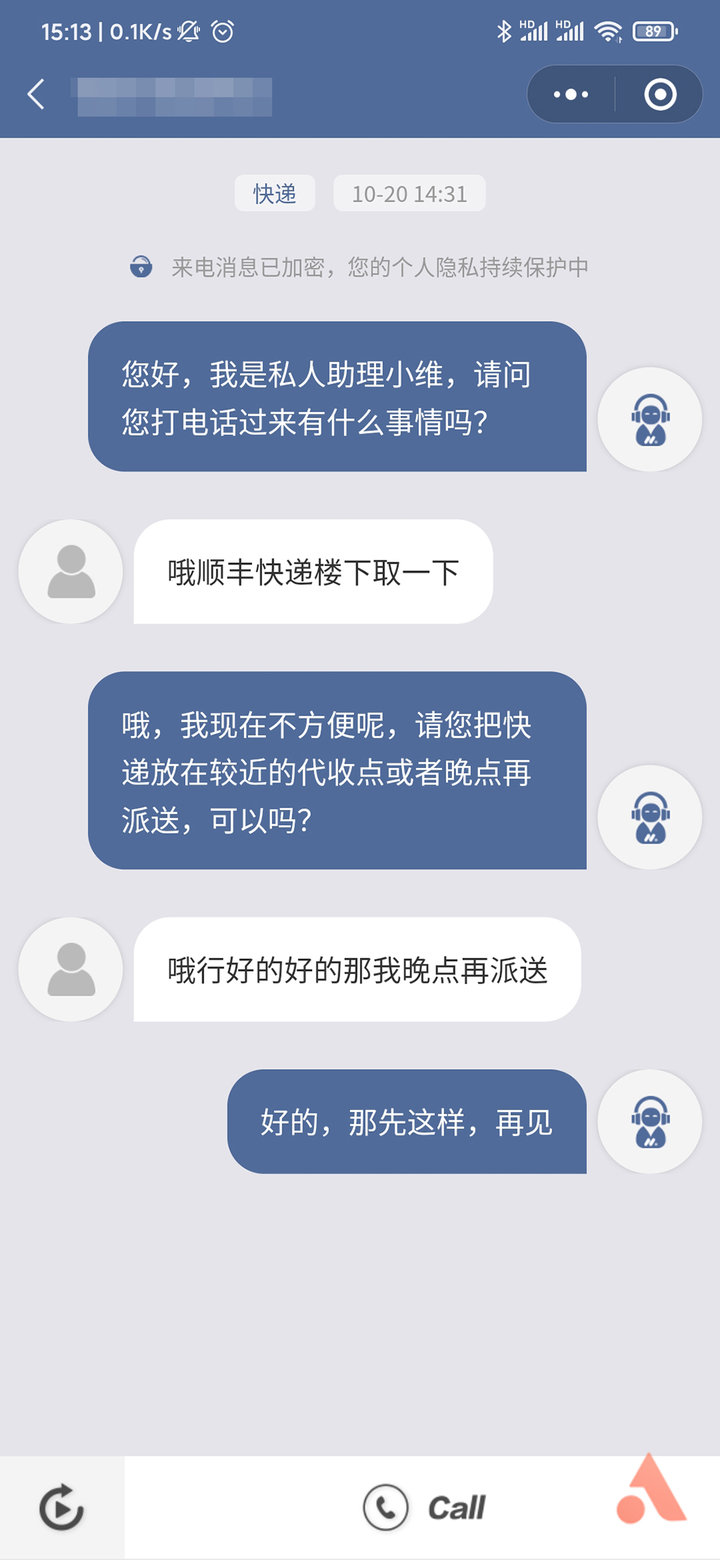Tap the courier's gray profile avatar
Screen dimensions: 720x1560
70,571
